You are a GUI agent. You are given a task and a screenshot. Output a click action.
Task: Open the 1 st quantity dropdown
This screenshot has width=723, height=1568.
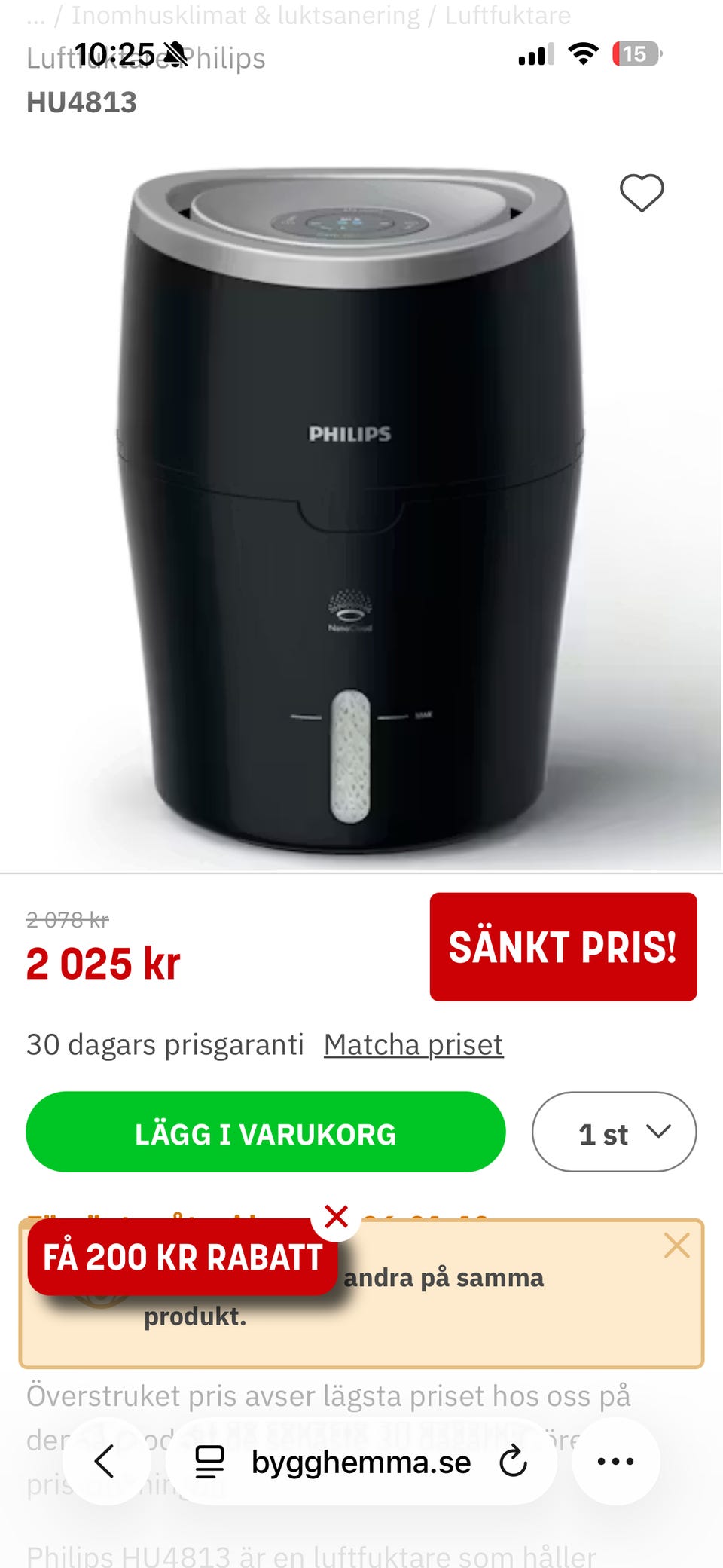[614, 1132]
